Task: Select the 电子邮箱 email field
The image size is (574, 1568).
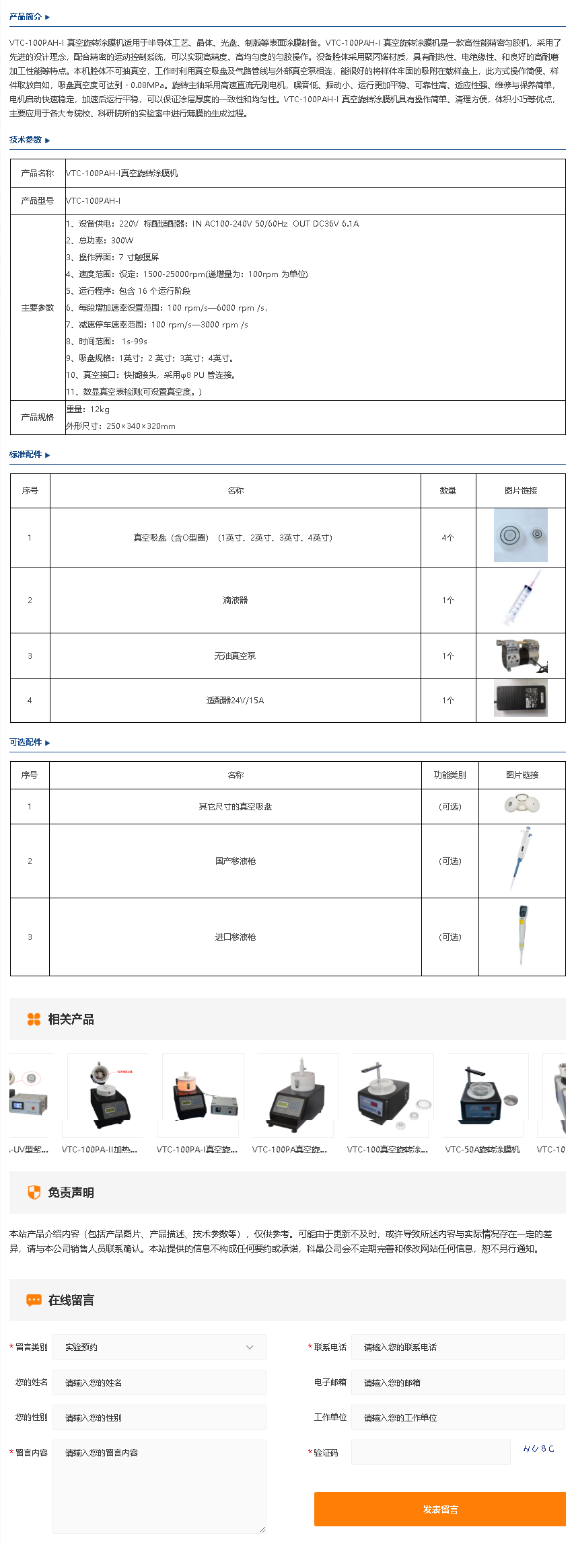Action: 458,1382
